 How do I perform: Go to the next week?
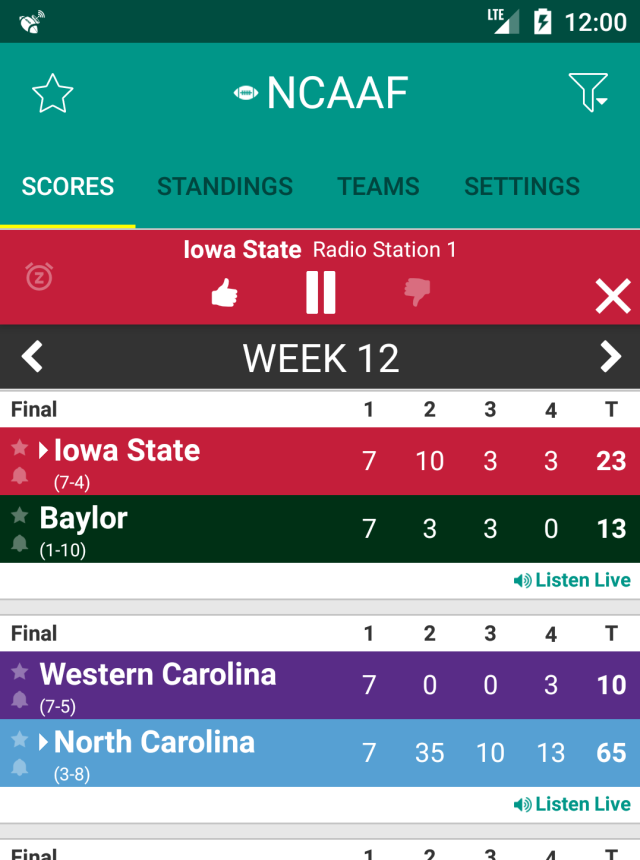[x=610, y=357]
